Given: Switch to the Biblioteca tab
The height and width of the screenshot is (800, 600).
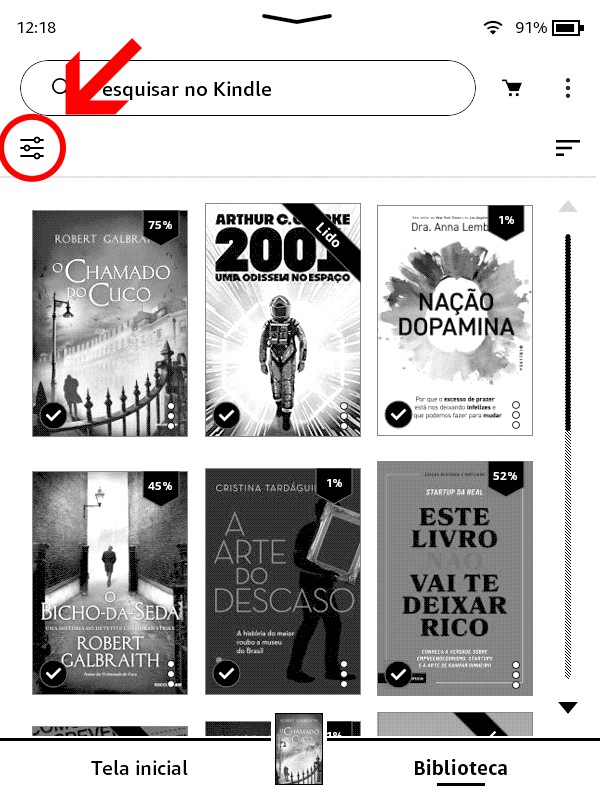Looking at the screenshot, I should pyautogui.click(x=460, y=768).
